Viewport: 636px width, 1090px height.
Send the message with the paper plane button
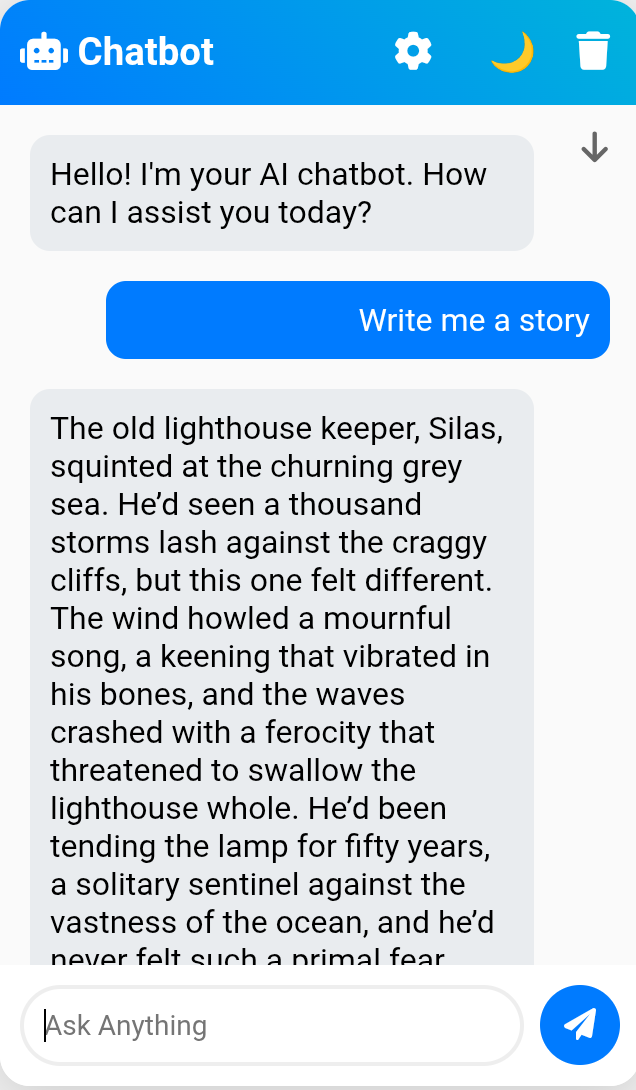[x=580, y=1024]
